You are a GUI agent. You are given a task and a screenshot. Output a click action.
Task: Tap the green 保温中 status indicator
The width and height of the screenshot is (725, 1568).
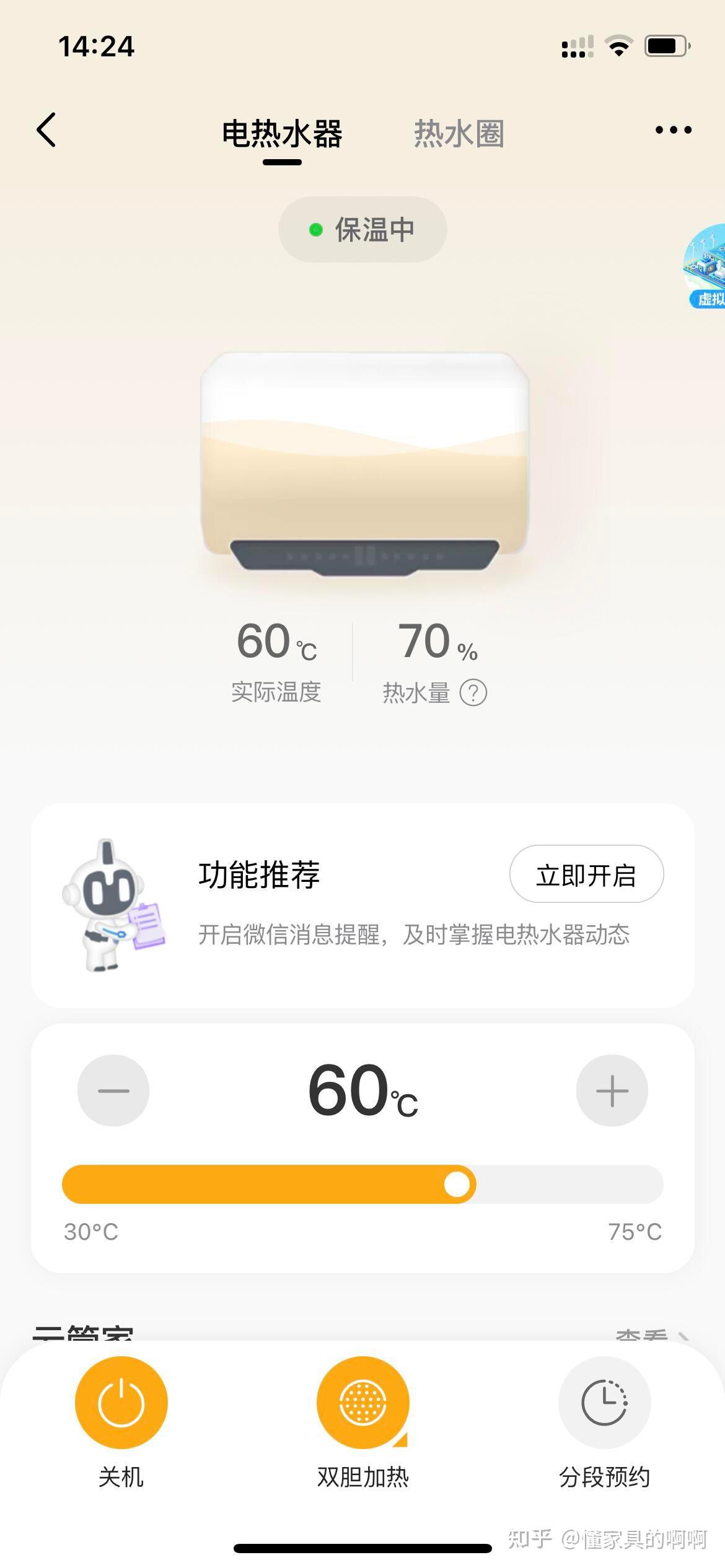pyautogui.click(x=362, y=229)
